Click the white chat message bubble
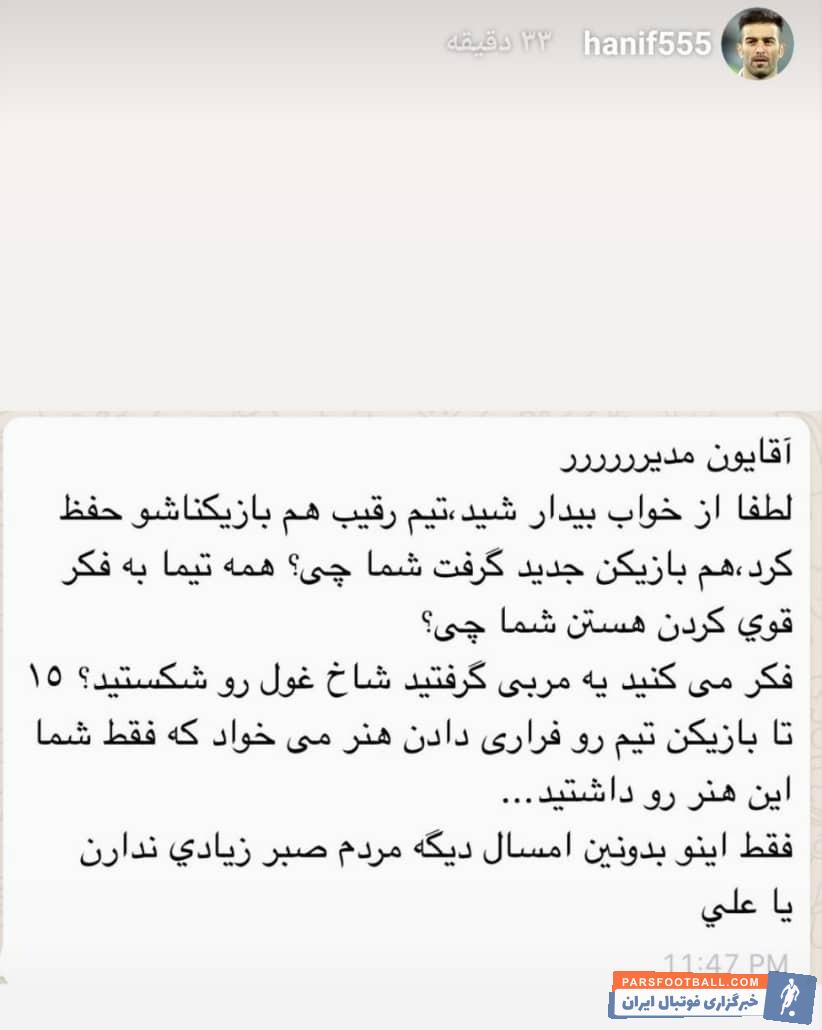This screenshot has height=1030, width=822. tap(410, 690)
